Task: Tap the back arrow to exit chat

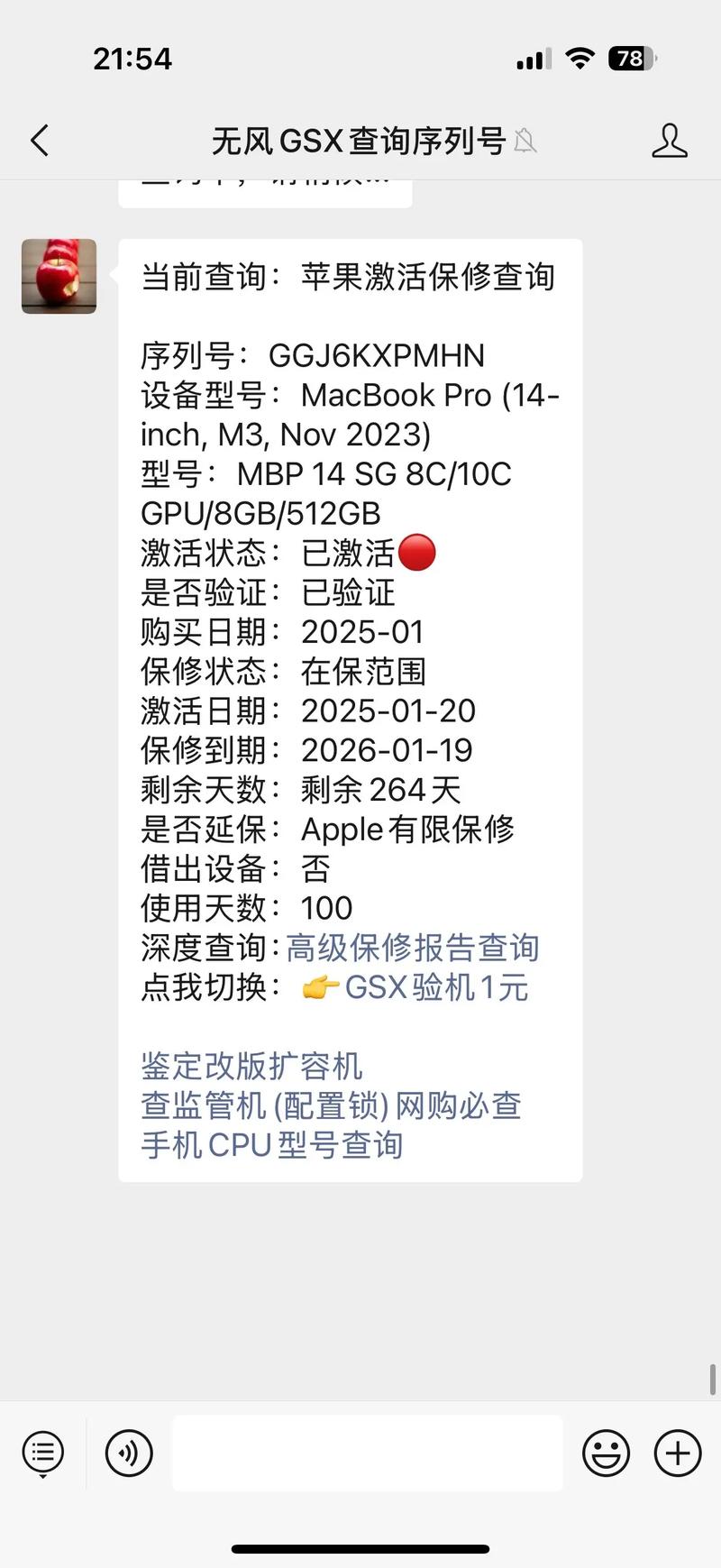Action: [x=38, y=141]
